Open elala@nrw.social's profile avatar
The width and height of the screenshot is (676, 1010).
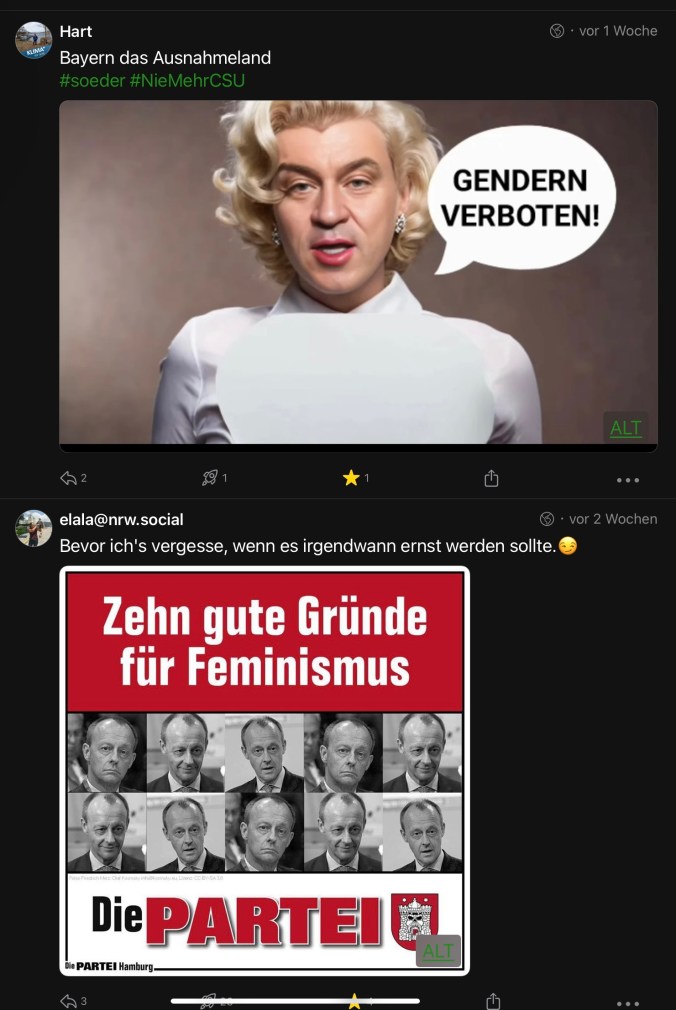[x=34, y=528]
